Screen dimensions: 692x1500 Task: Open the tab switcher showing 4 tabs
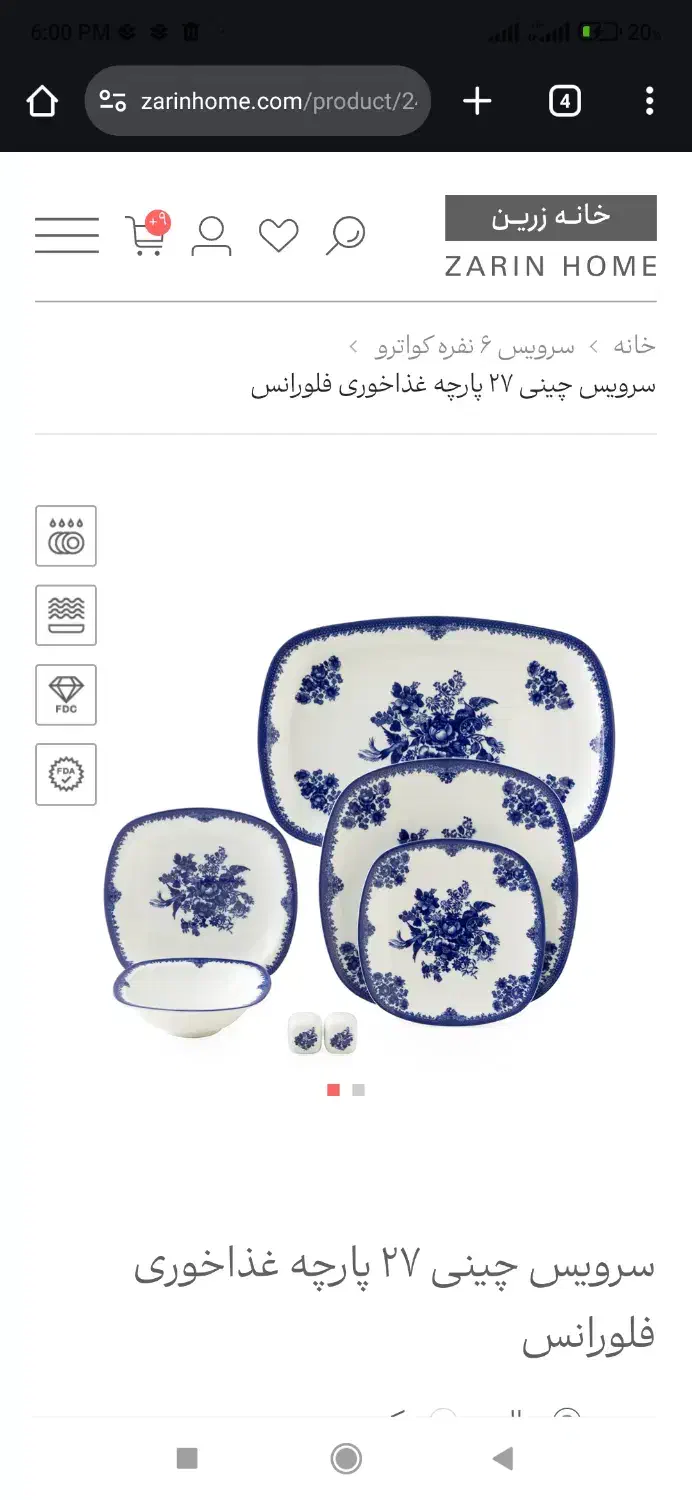[565, 101]
